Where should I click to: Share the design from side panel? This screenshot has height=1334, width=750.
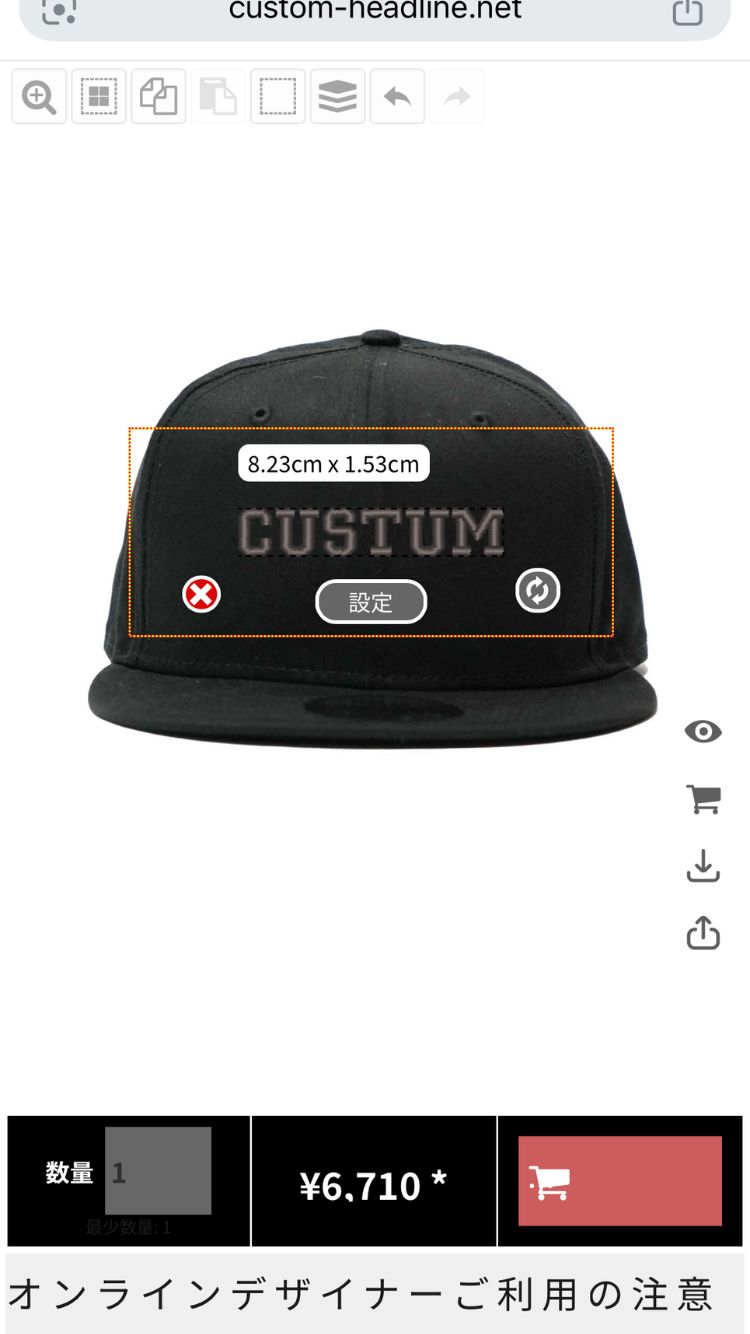pyautogui.click(x=703, y=932)
